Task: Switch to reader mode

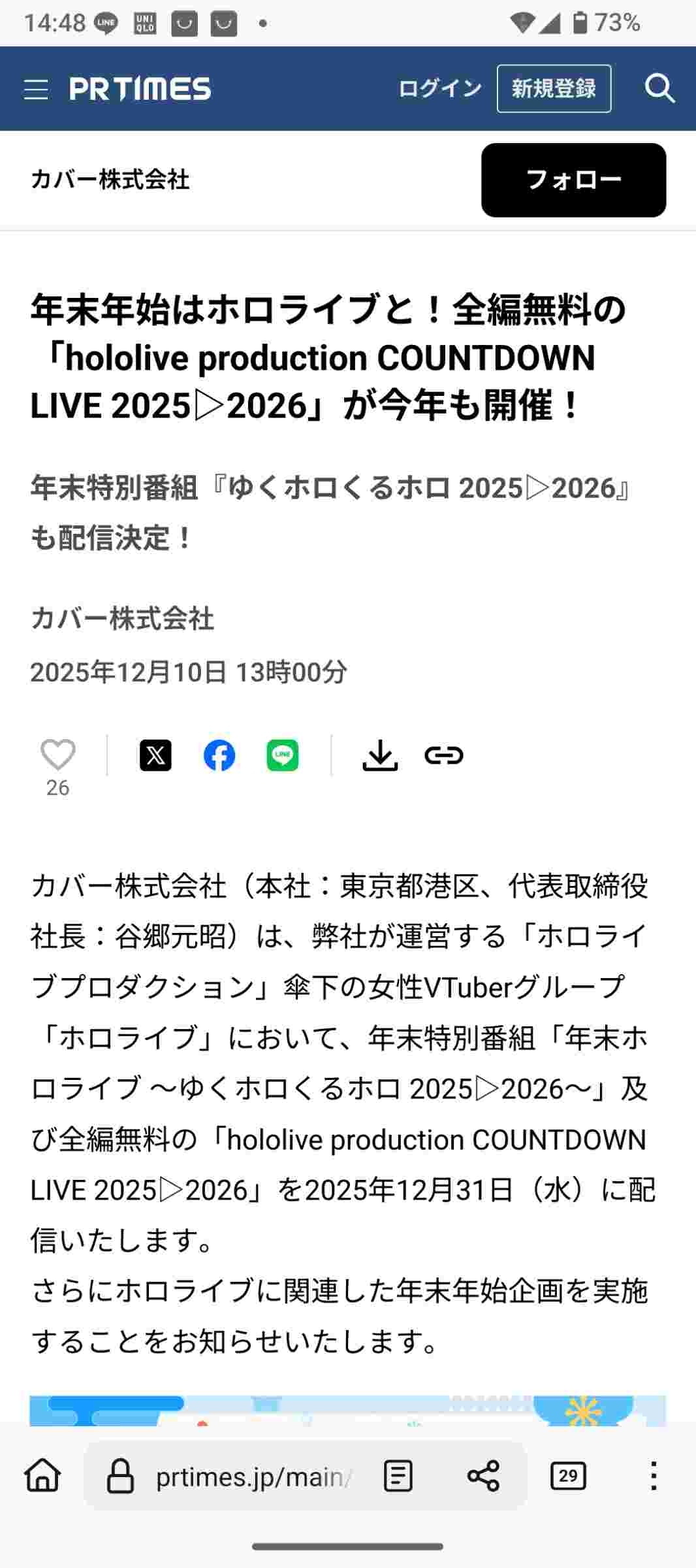Action: point(398,1476)
